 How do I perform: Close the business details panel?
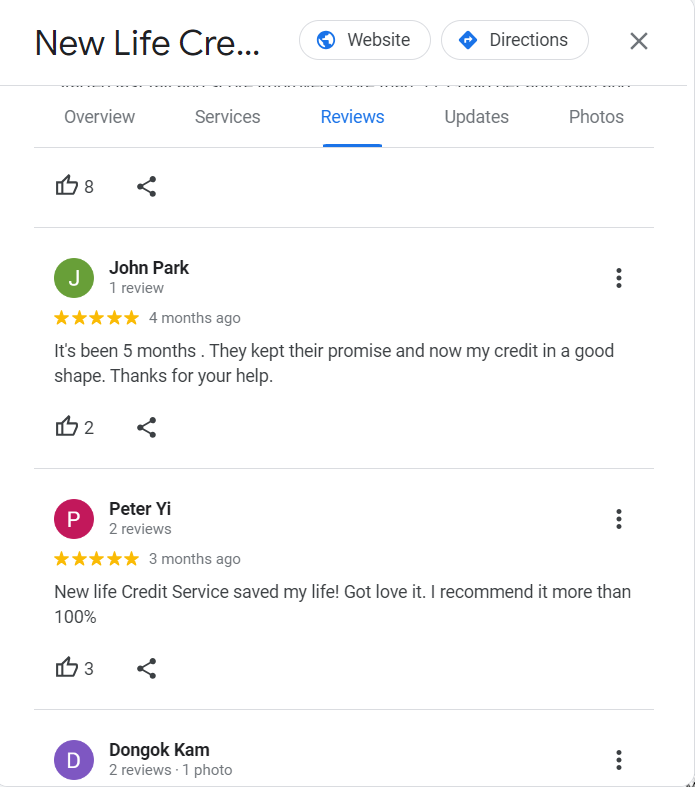(x=639, y=41)
